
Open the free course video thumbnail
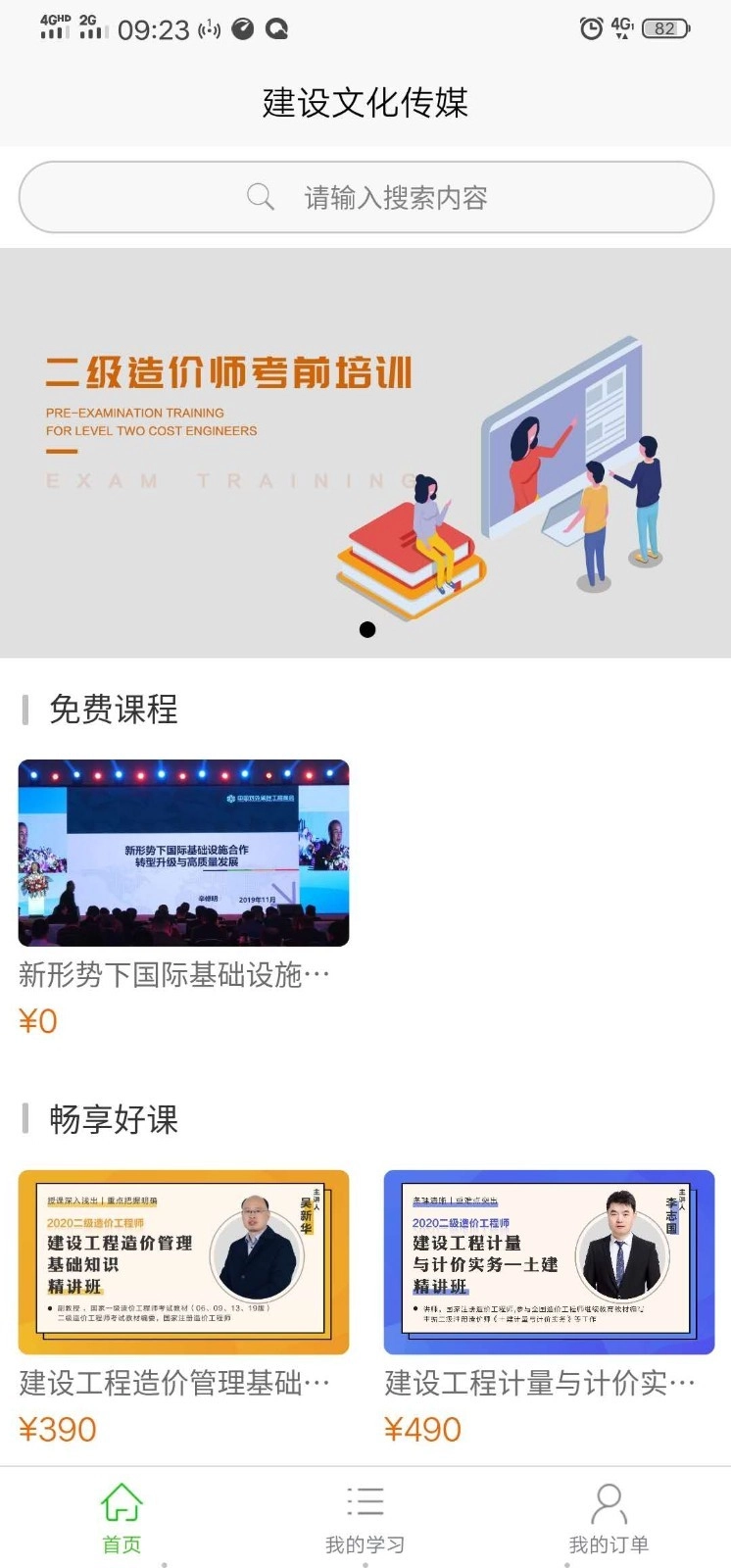(183, 853)
